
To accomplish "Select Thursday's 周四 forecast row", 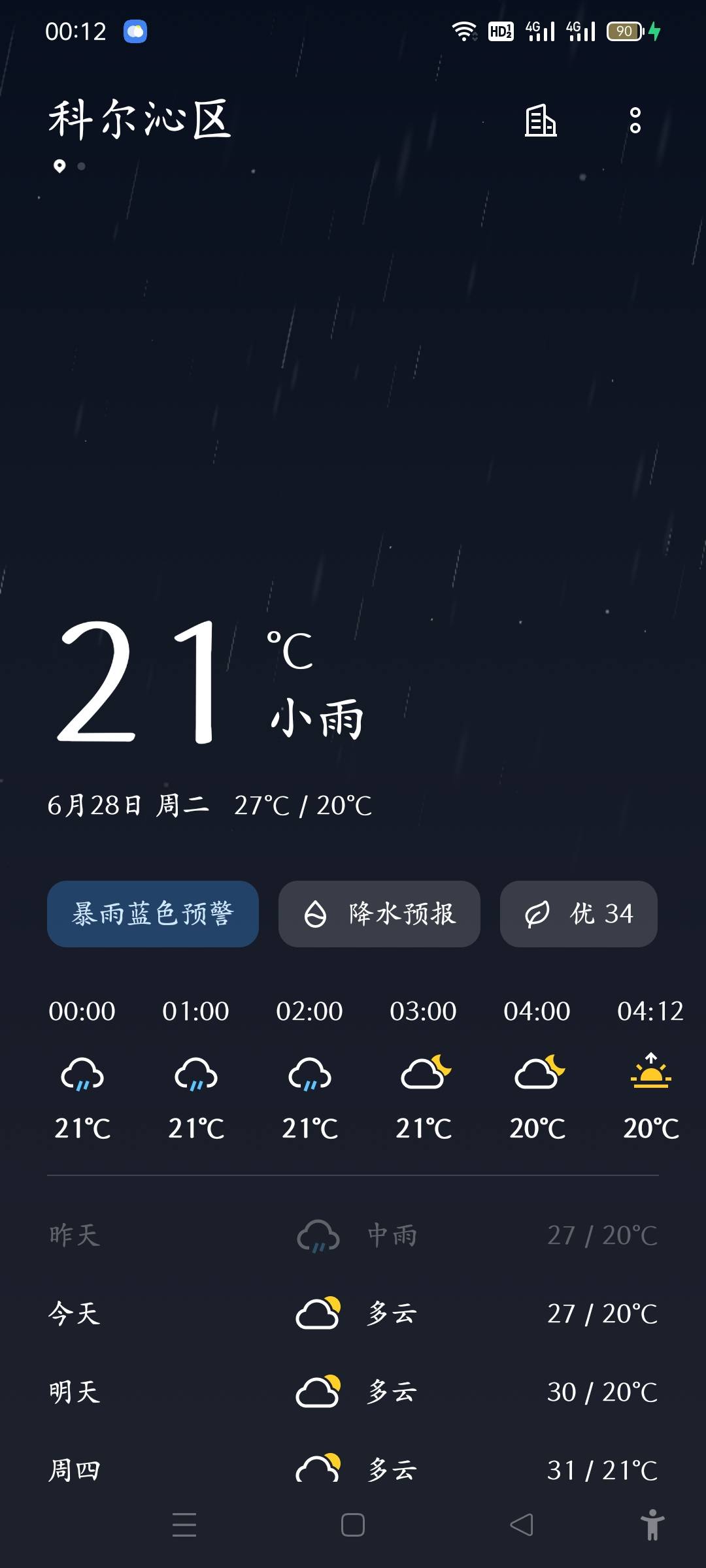I will pyautogui.click(x=353, y=1470).
